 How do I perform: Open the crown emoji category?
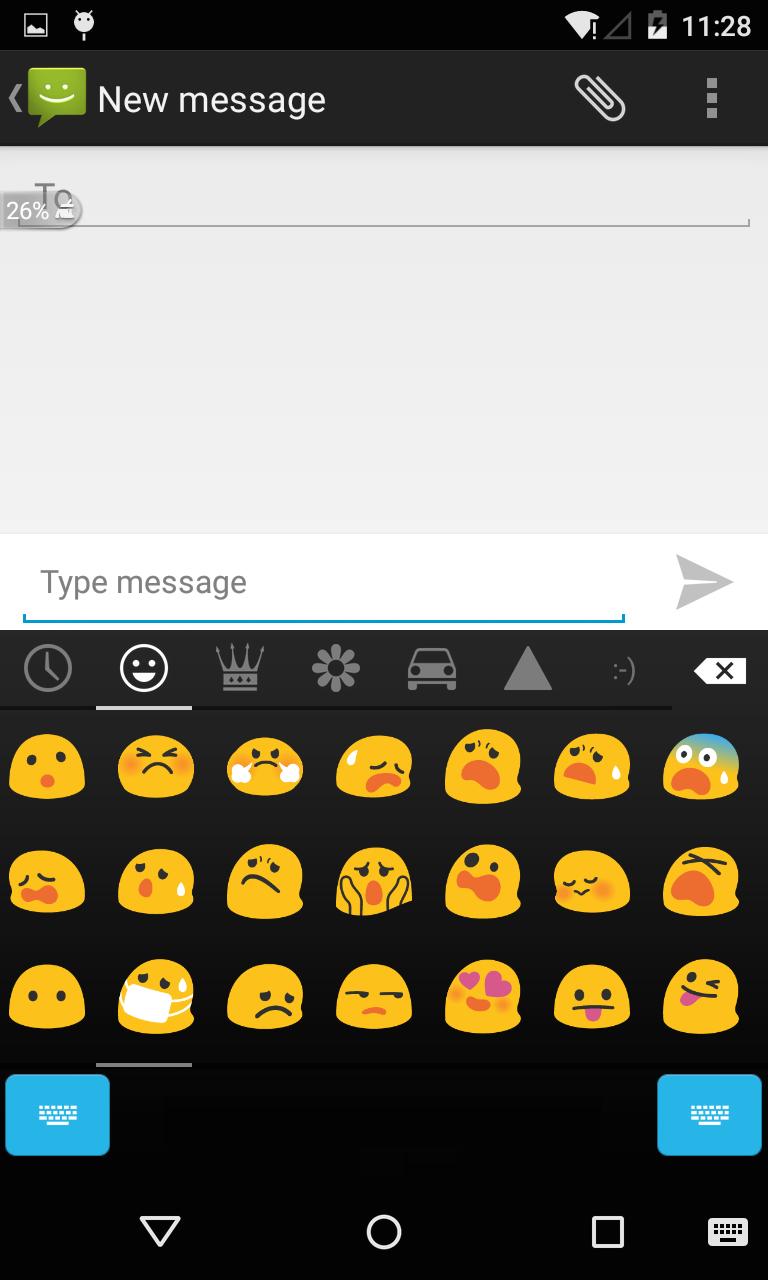pyautogui.click(x=239, y=670)
